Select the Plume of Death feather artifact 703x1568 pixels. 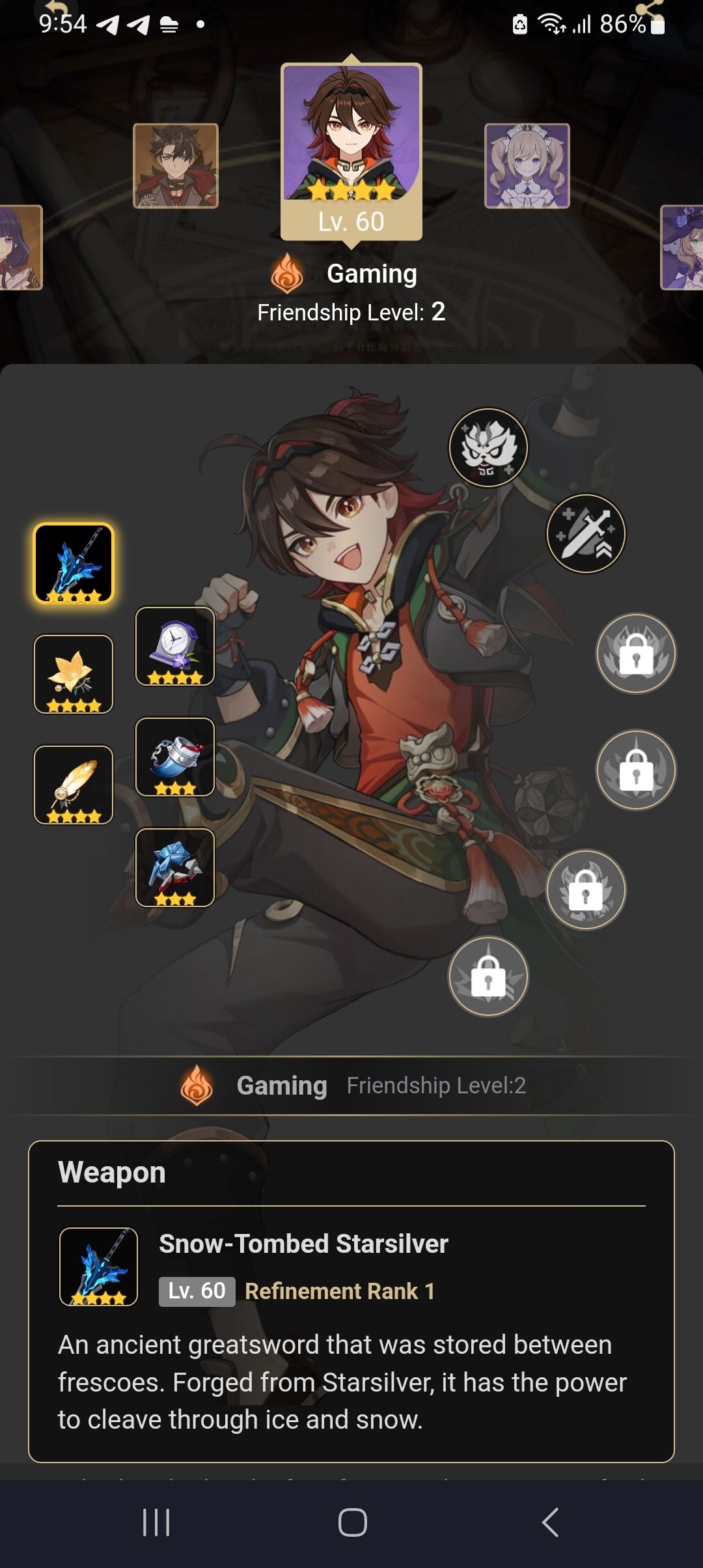(74, 786)
